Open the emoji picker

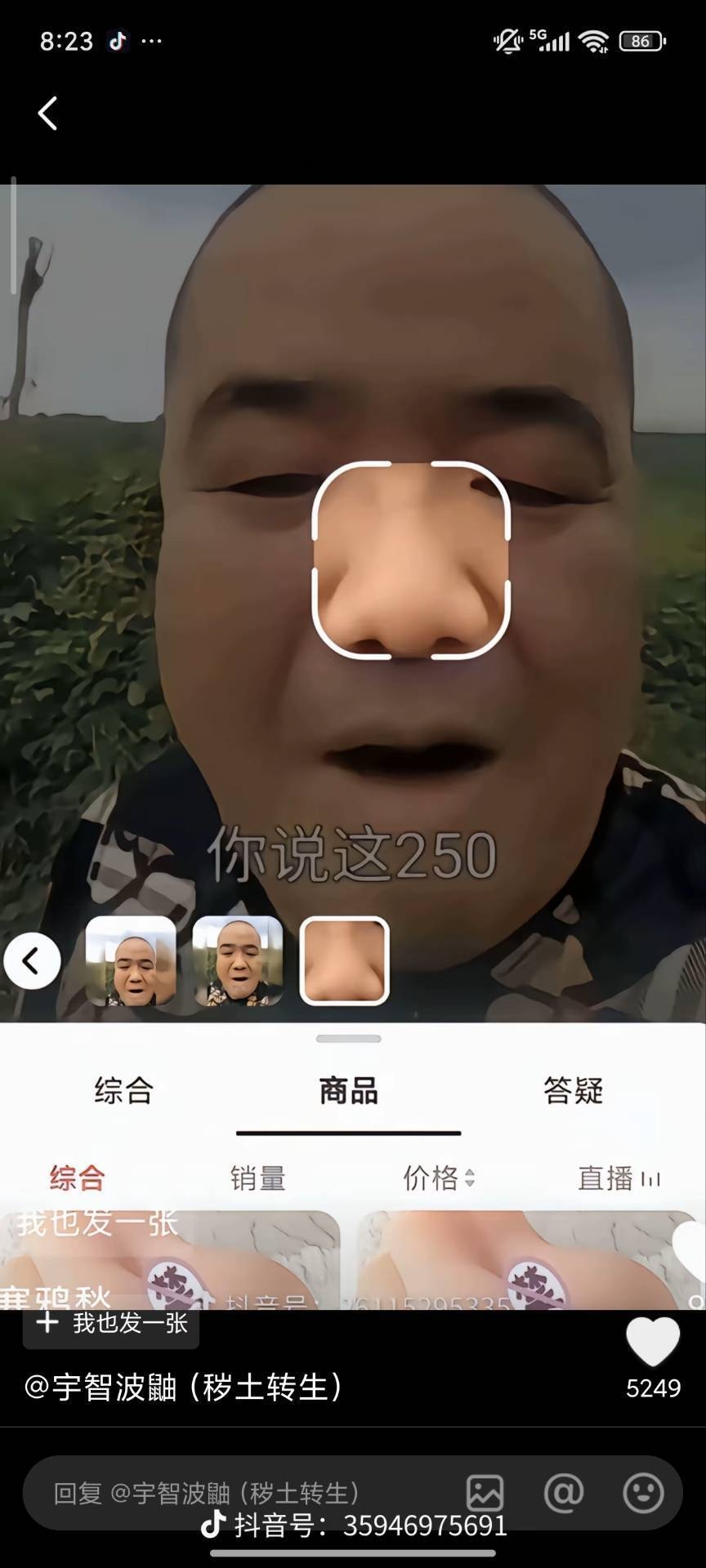(x=643, y=1493)
